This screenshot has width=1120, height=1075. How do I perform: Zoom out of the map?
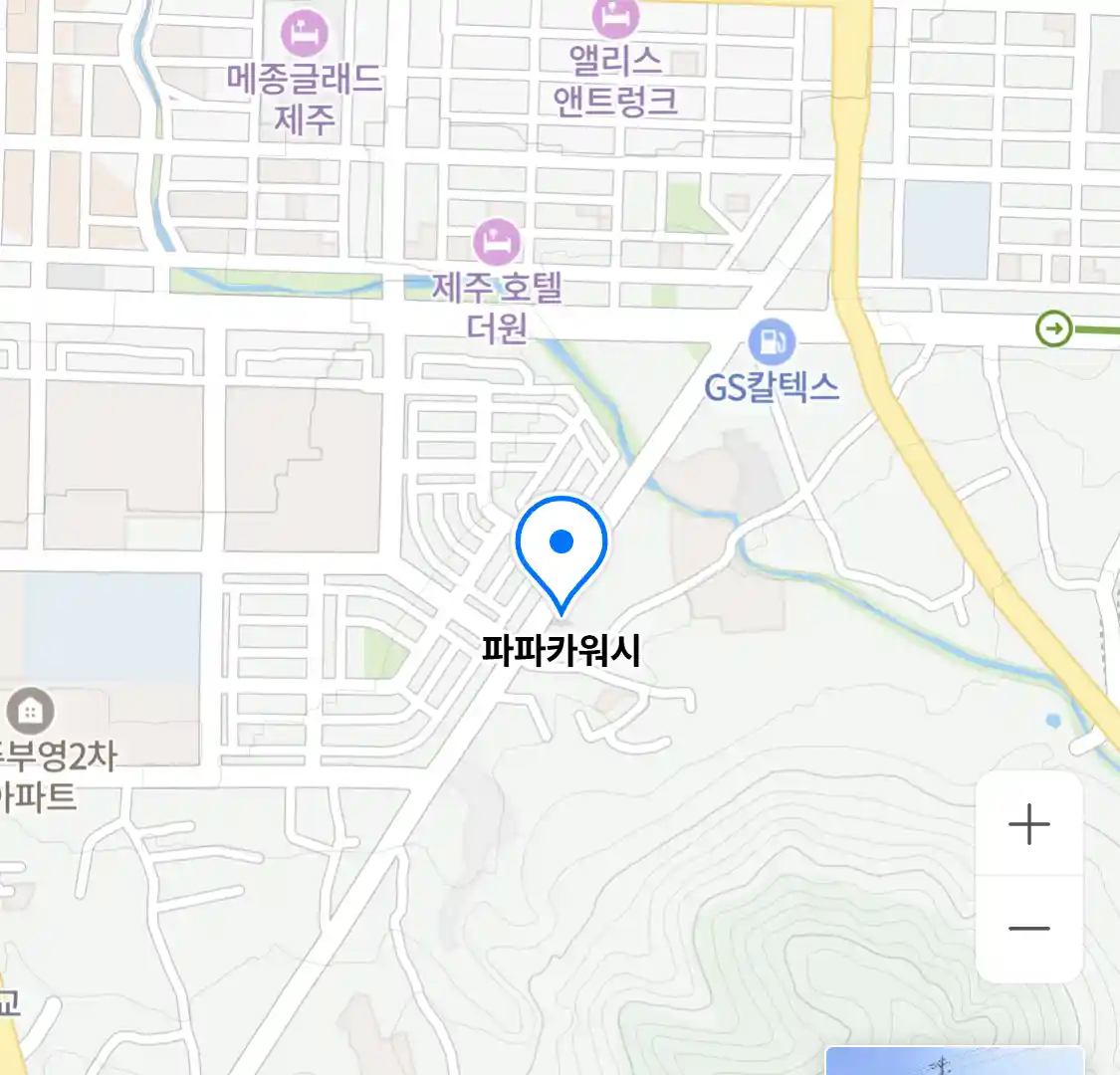(1028, 929)
